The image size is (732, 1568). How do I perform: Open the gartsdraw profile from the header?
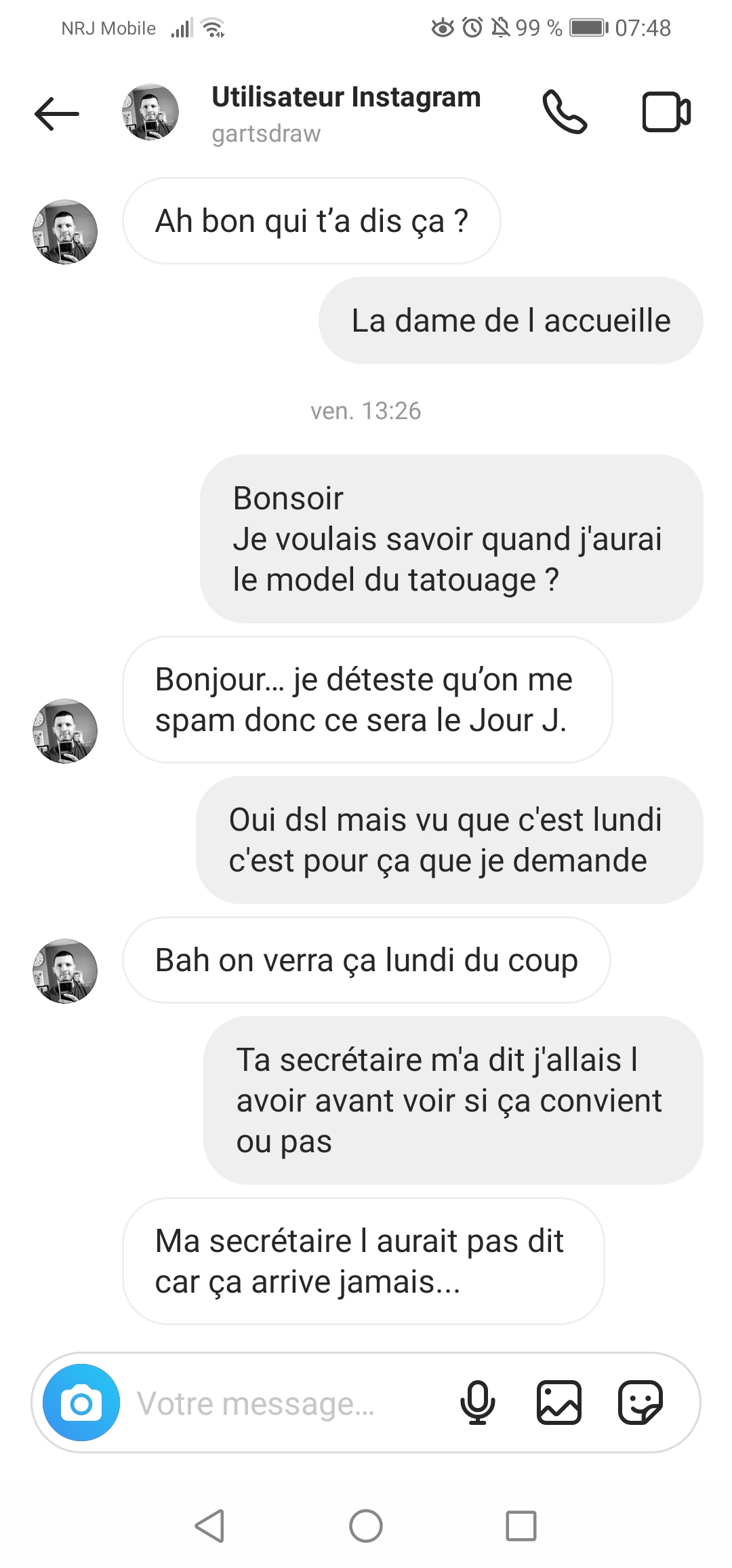[x=345, y=113]
